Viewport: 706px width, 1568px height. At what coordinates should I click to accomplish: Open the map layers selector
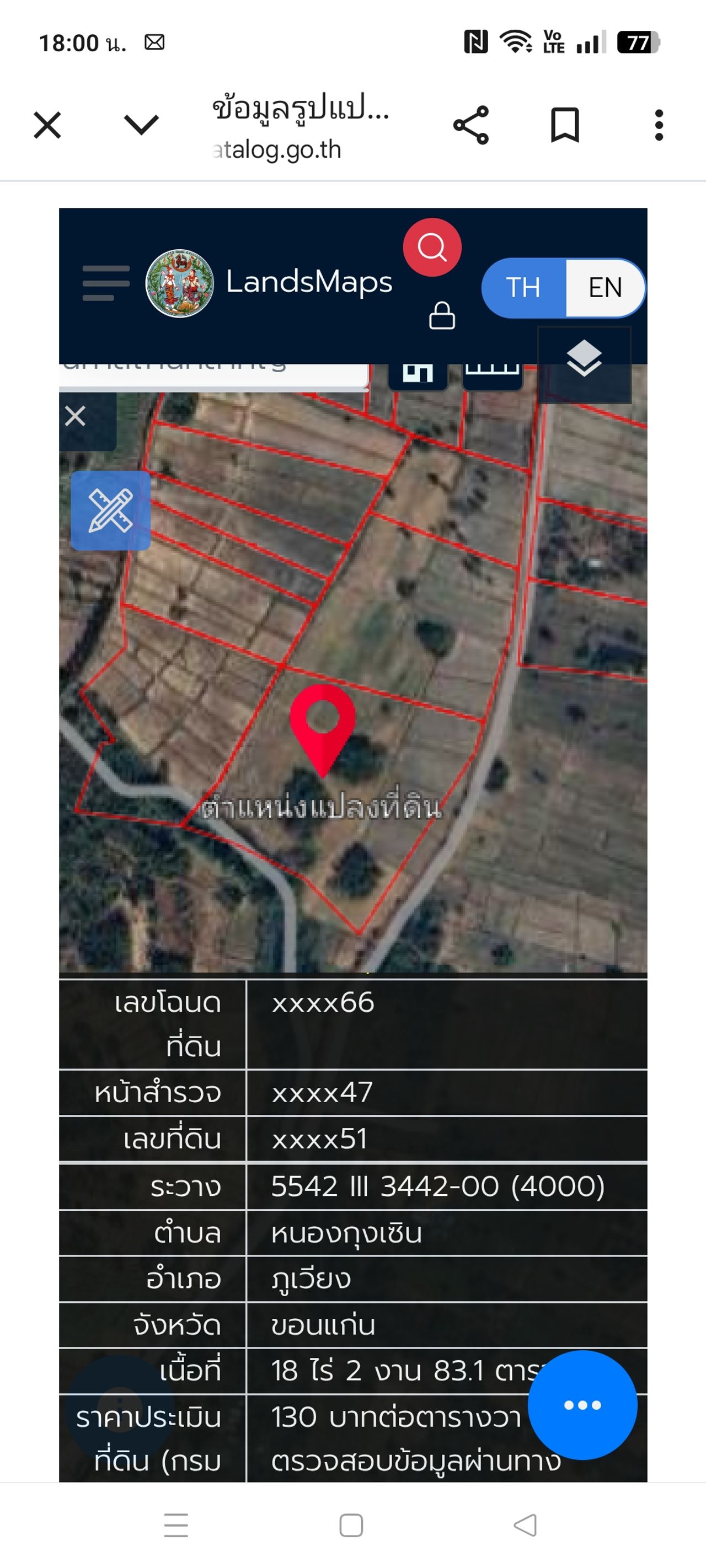click(584, 358)
